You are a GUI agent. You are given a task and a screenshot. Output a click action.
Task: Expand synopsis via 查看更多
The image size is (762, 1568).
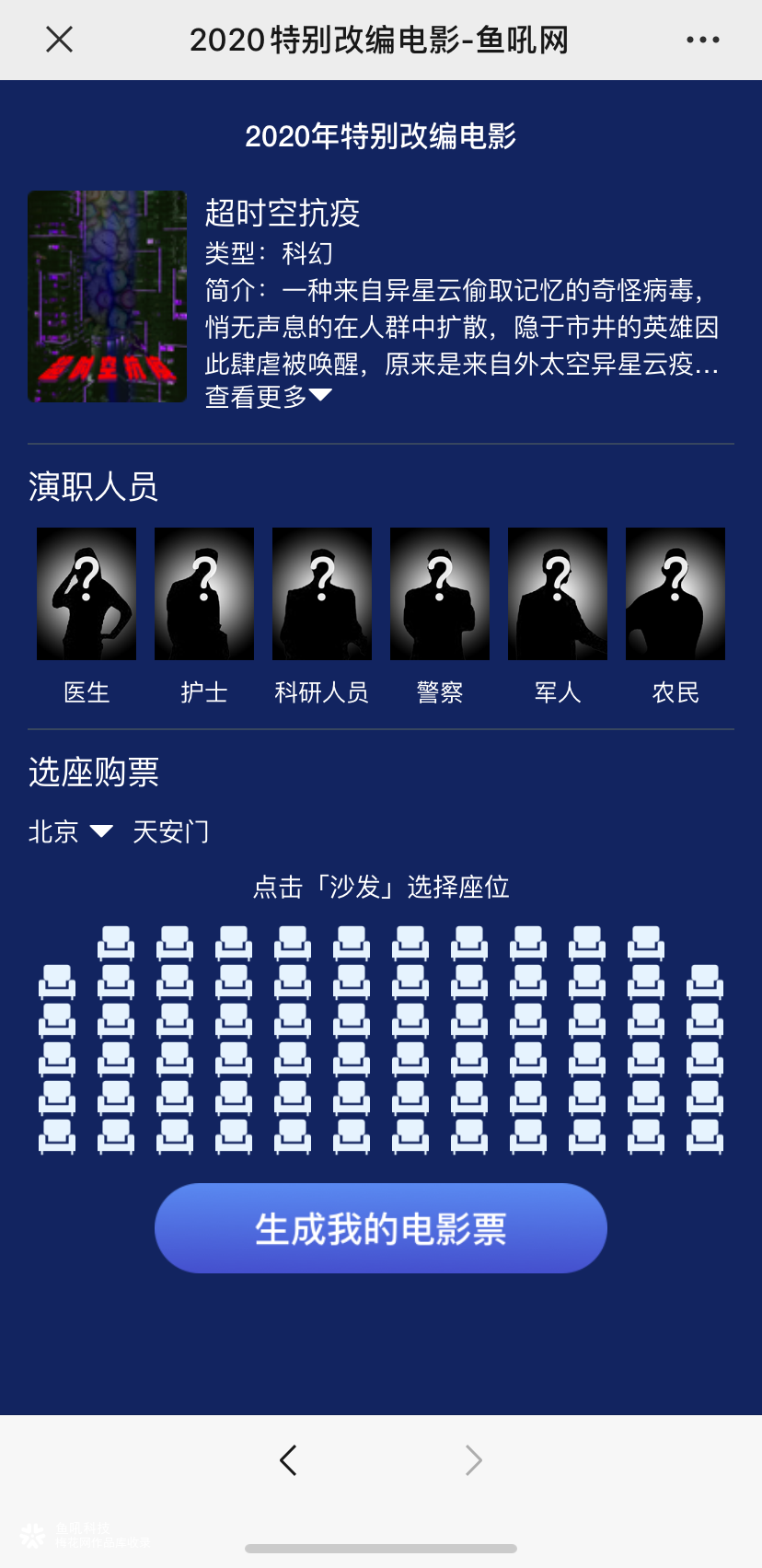pyautogui.click(x=268, y=397)
